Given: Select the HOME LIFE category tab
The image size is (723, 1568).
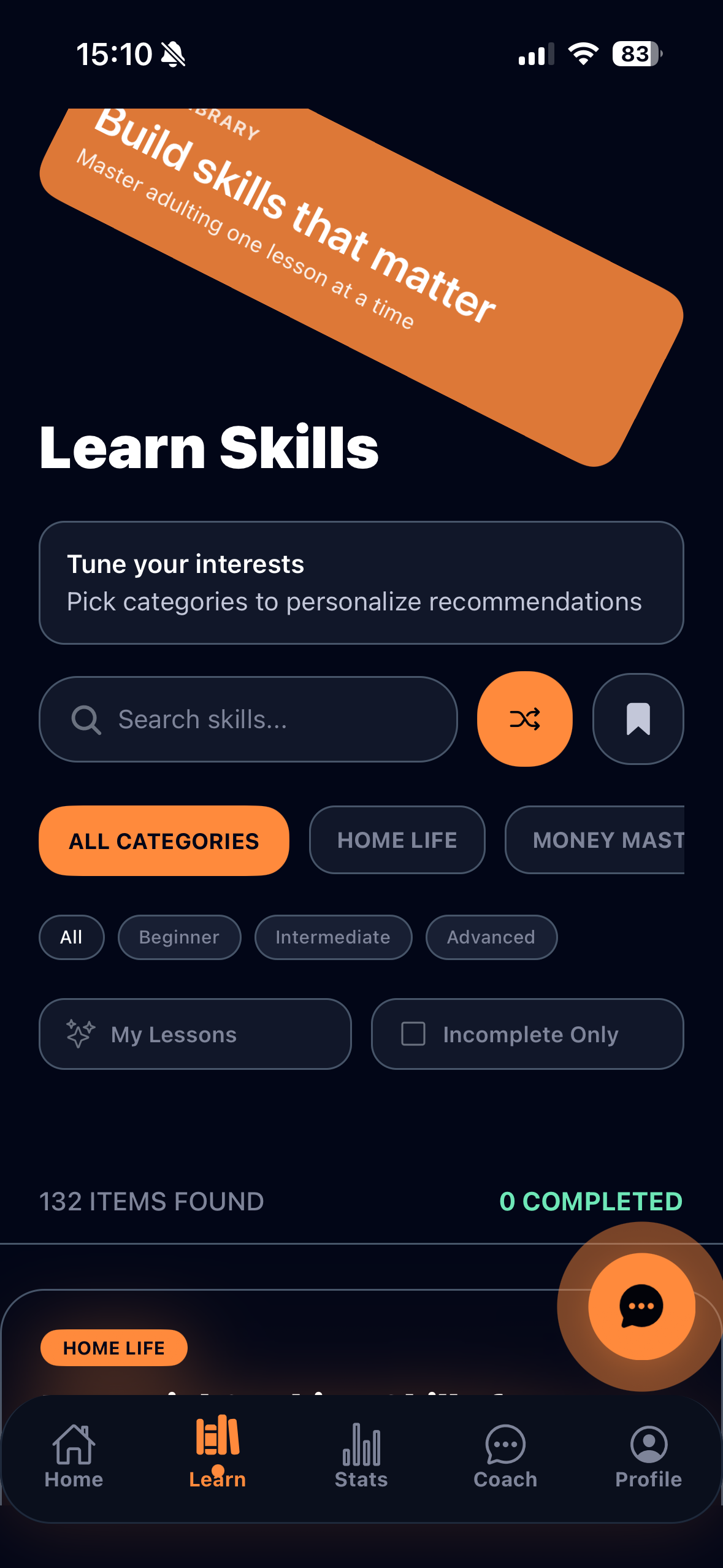Looking at the screenshot, I should 397,840.
